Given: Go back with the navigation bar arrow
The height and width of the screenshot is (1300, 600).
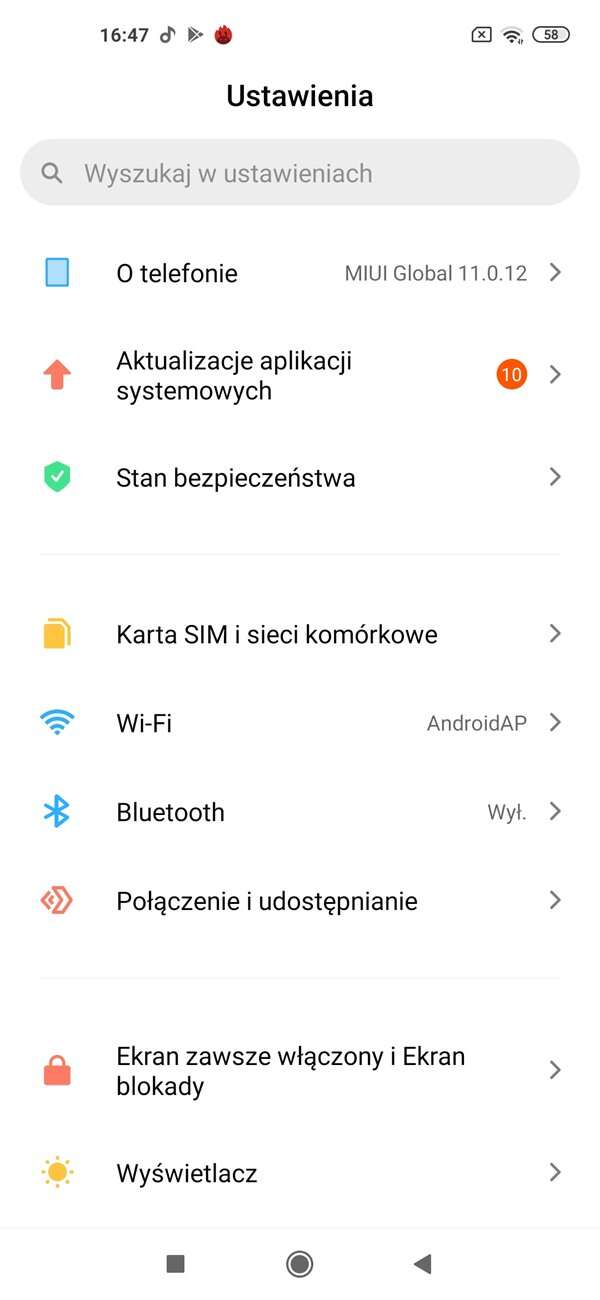Looking at the screenshot, I should (423, 1264).
